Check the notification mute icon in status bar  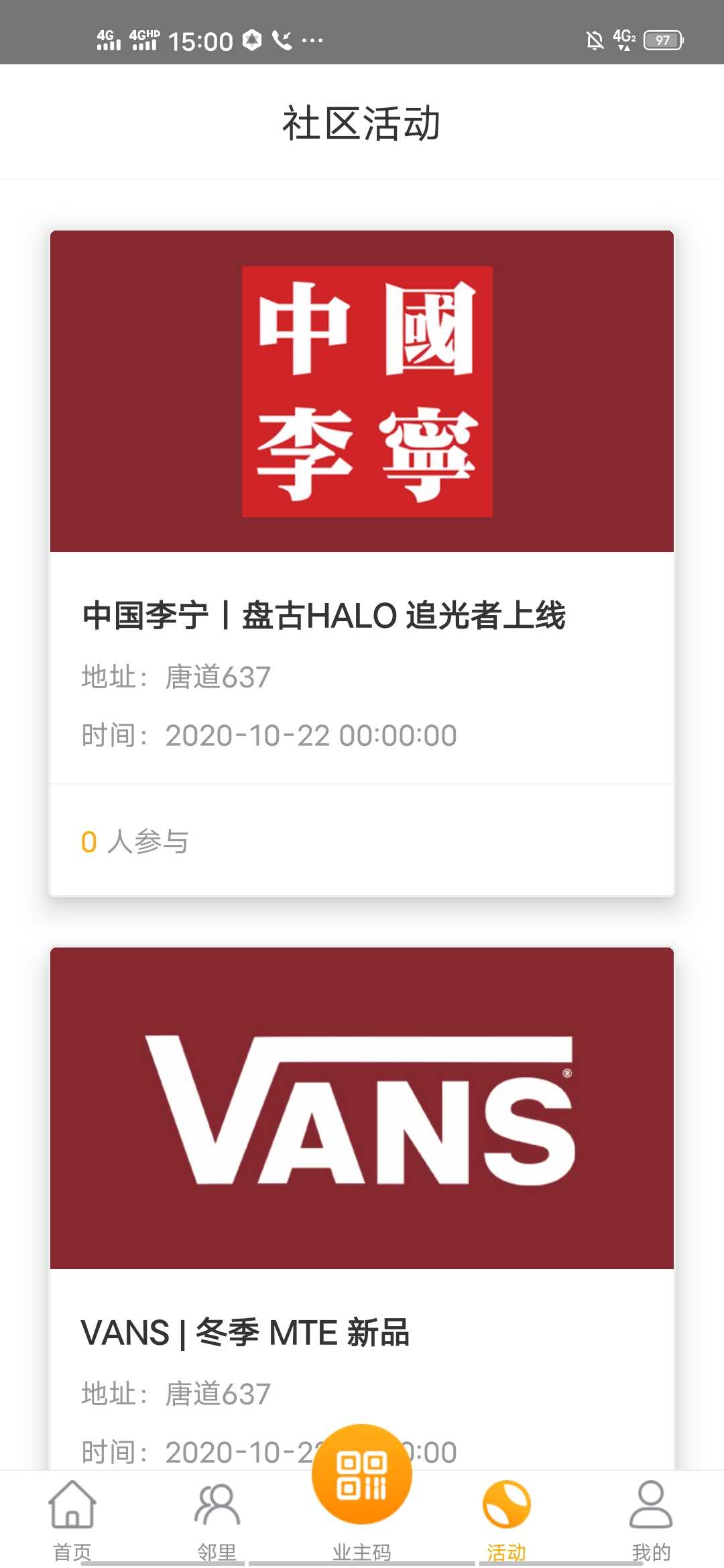click(x=593, y=40)
